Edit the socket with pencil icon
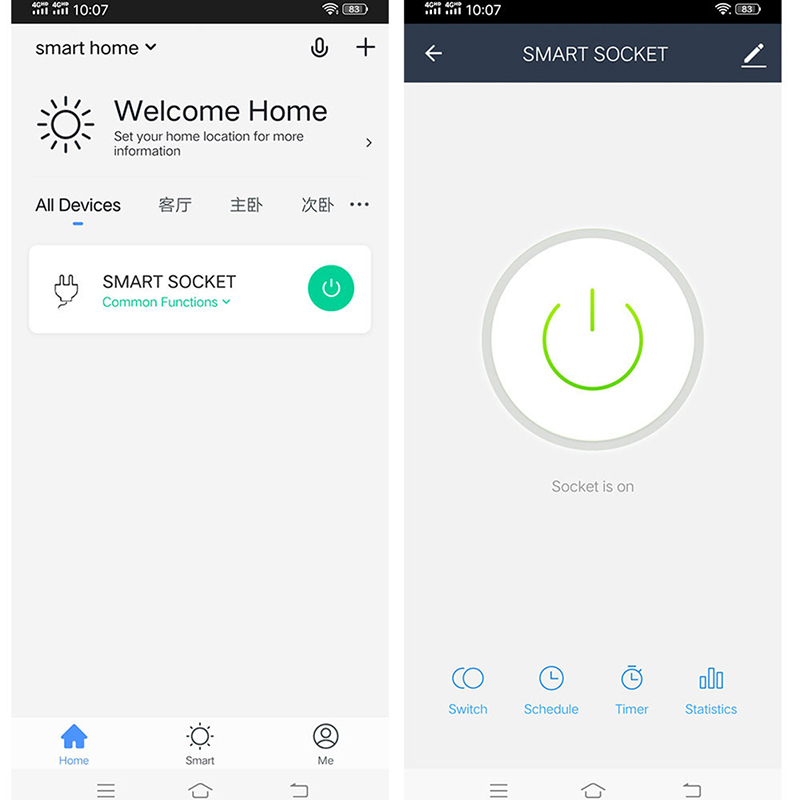This screenshot has width=800, height=800. pos(753,54)
